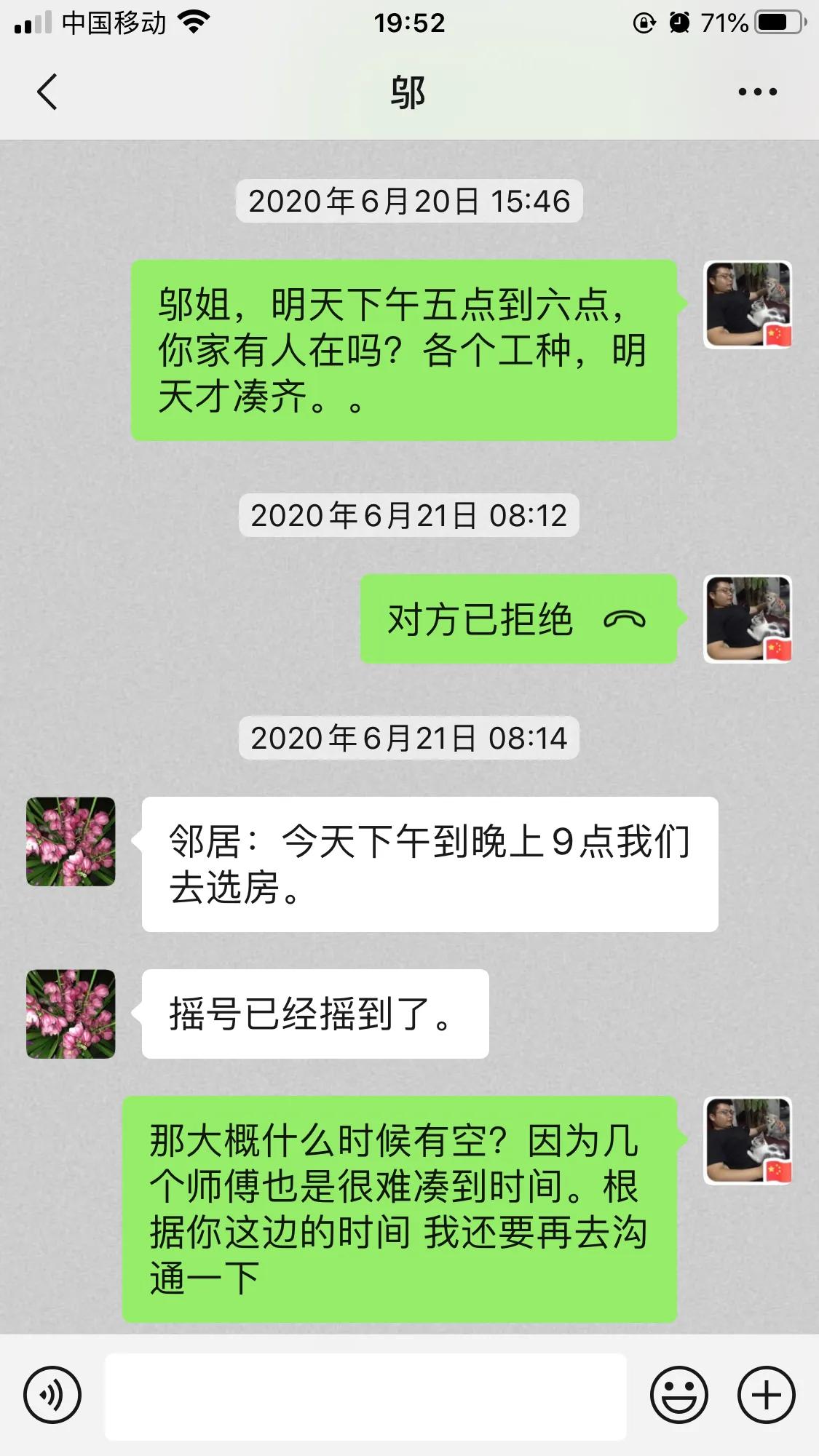Image resolution: width=819 pixels, height=1456 pixels.
Task: Tap the 19:52 clock in status bar
Action: pyautogui.click(x=409, y=22)
